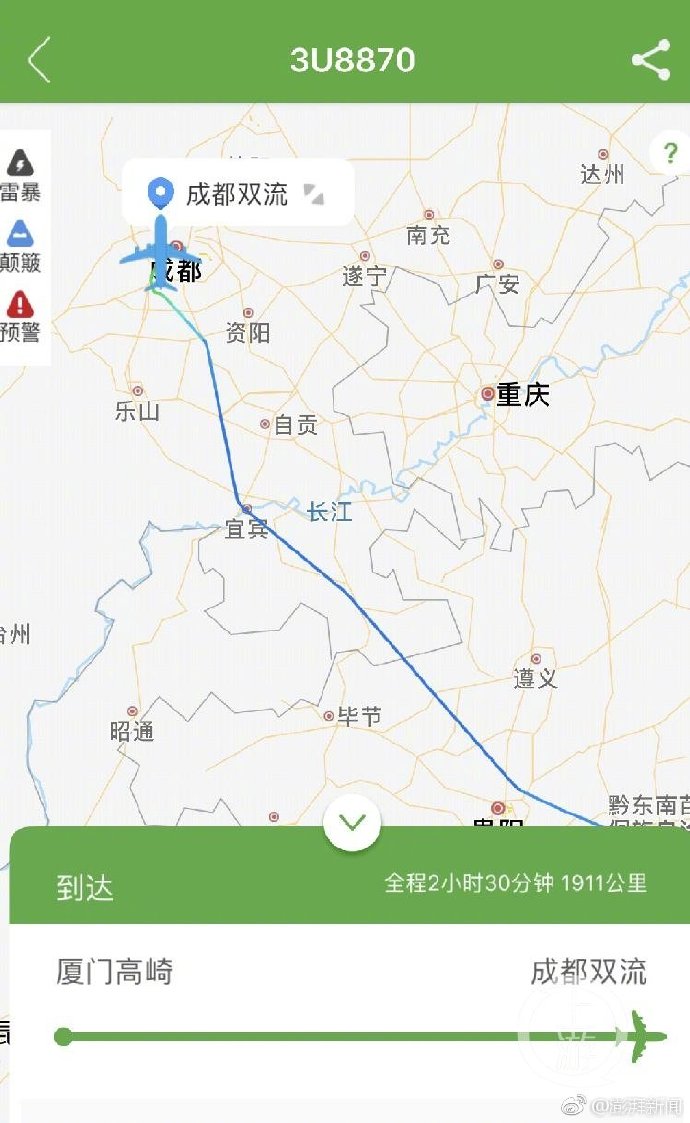
Task: Toggle the 预警 warning layer
Action: click(20, 314)
